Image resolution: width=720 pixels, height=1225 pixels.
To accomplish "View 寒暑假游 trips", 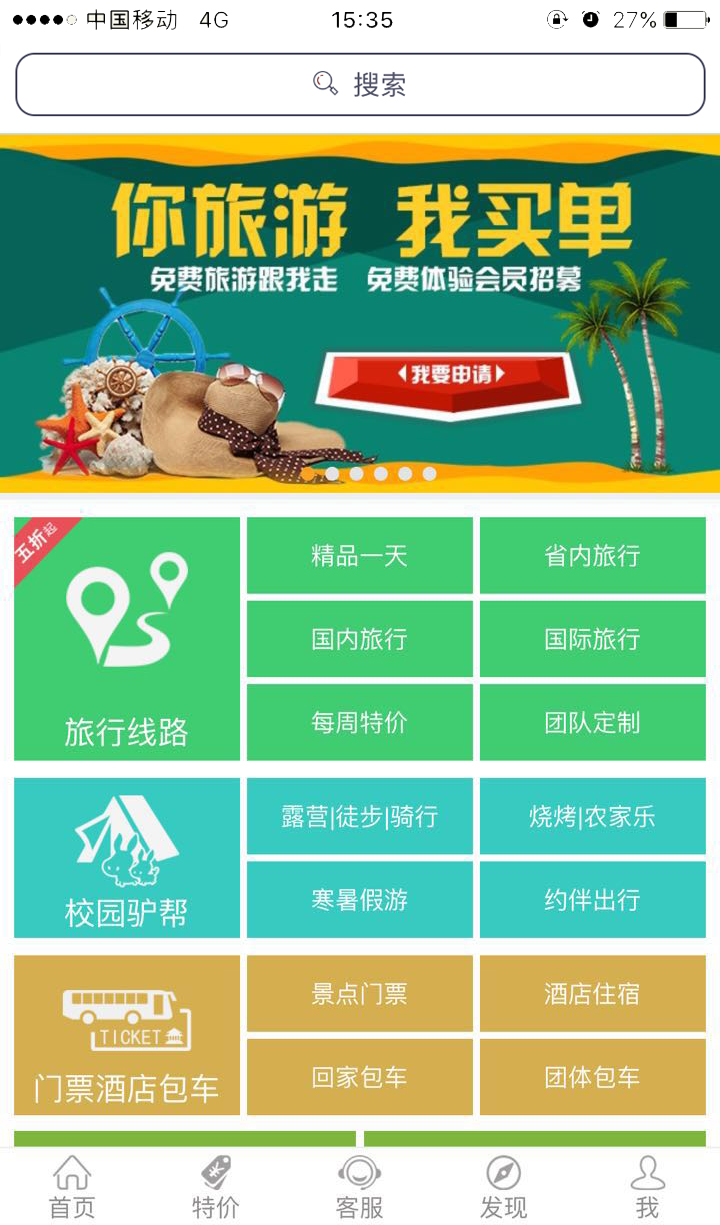I will point(360,900).
